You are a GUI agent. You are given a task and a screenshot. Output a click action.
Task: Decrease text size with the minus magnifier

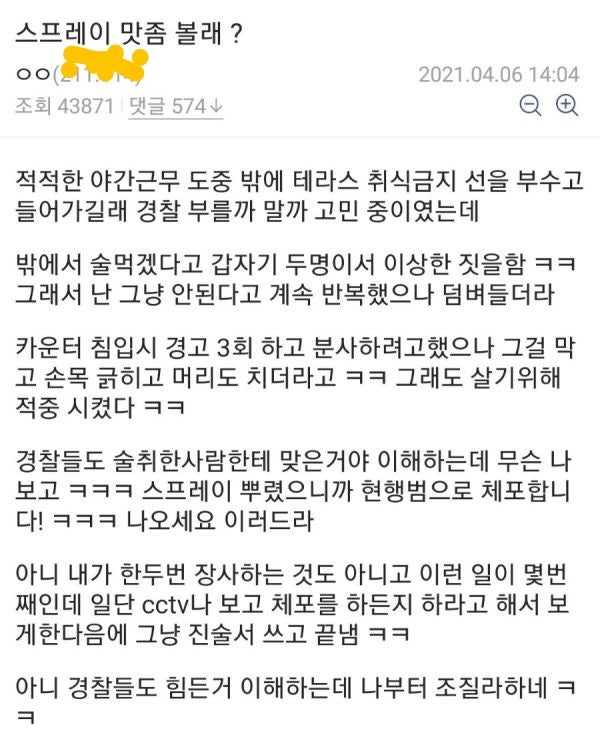pos(532,105)
